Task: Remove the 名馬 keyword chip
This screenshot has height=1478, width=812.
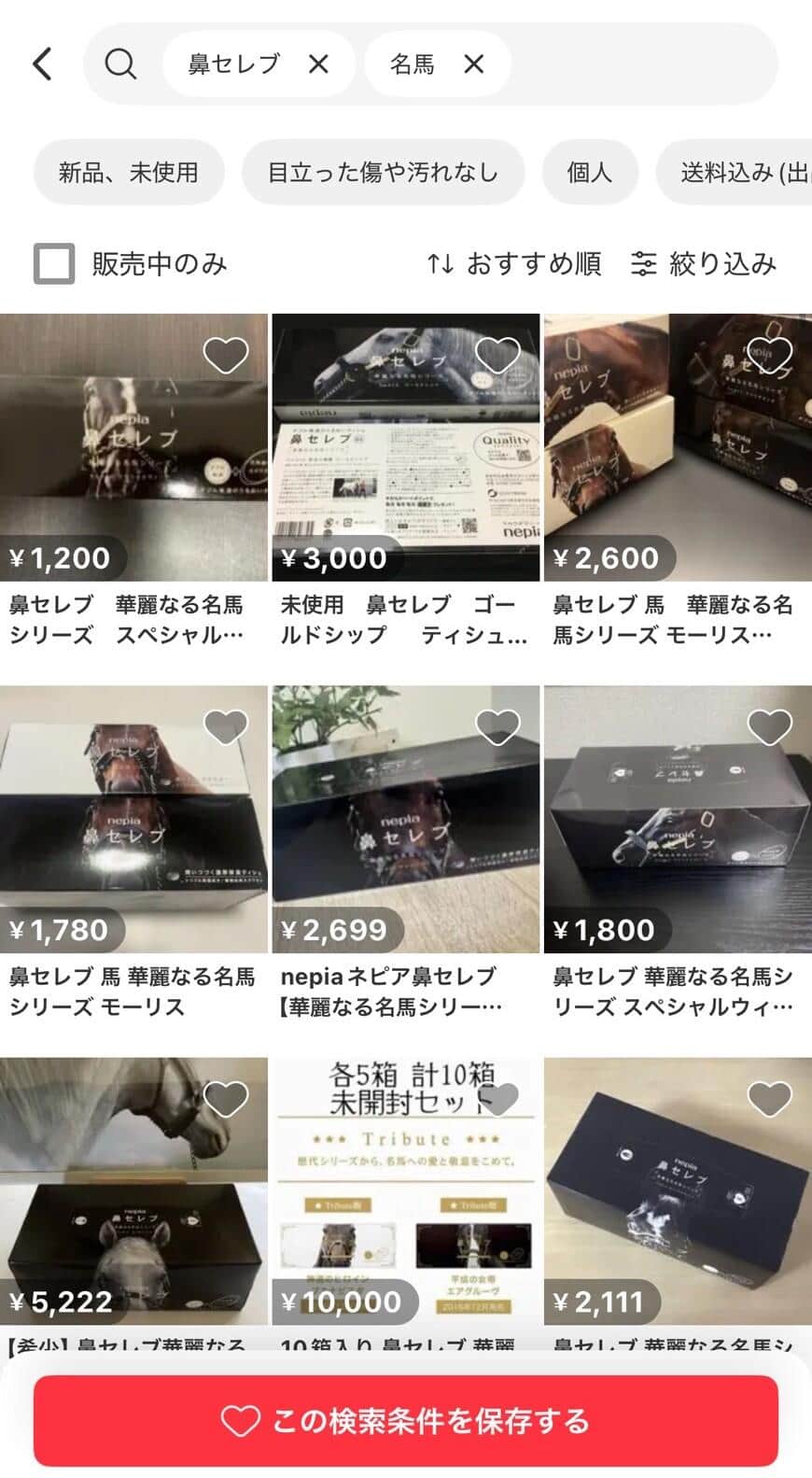Action: coord(475,63)
